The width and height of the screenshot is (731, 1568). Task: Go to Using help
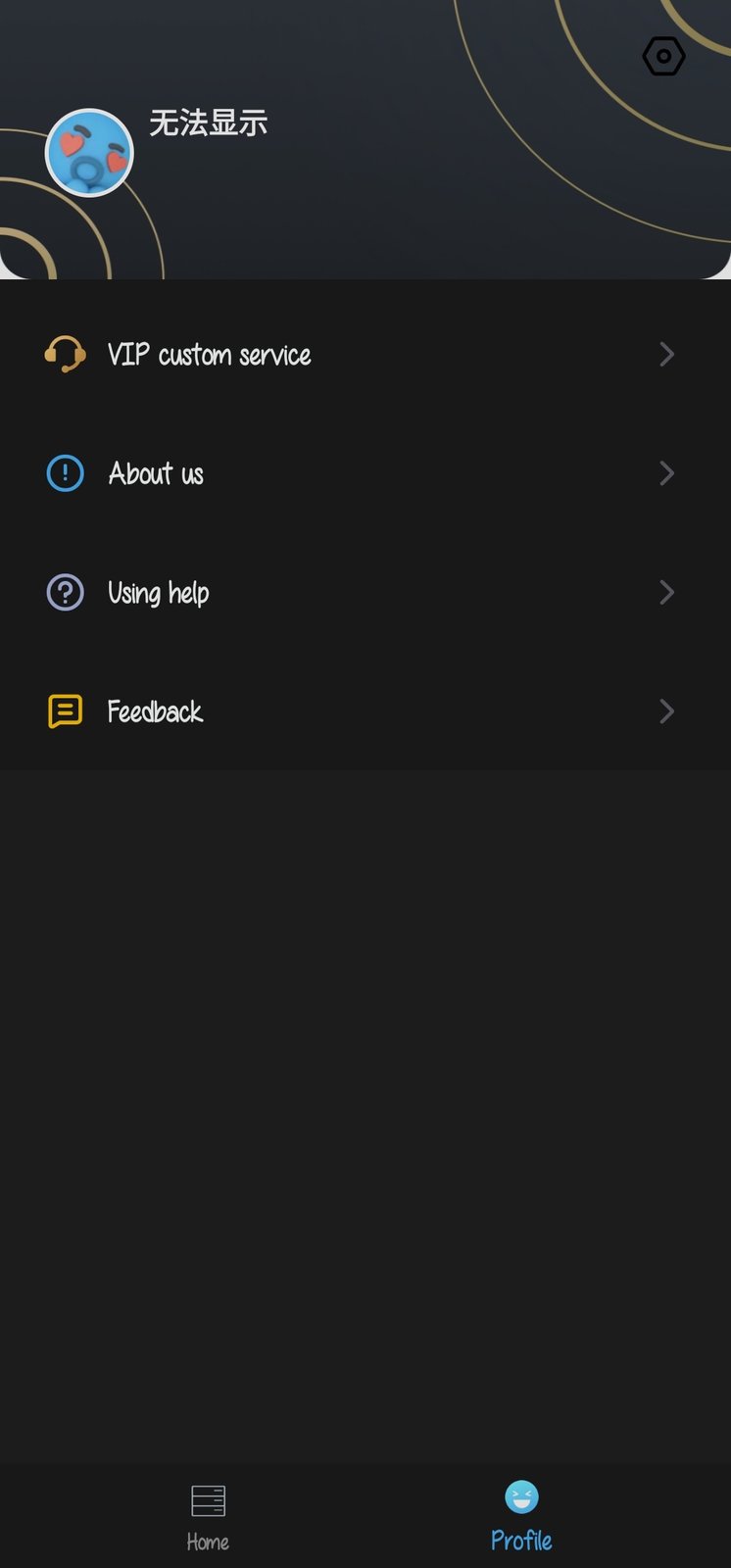pos(365,593)
